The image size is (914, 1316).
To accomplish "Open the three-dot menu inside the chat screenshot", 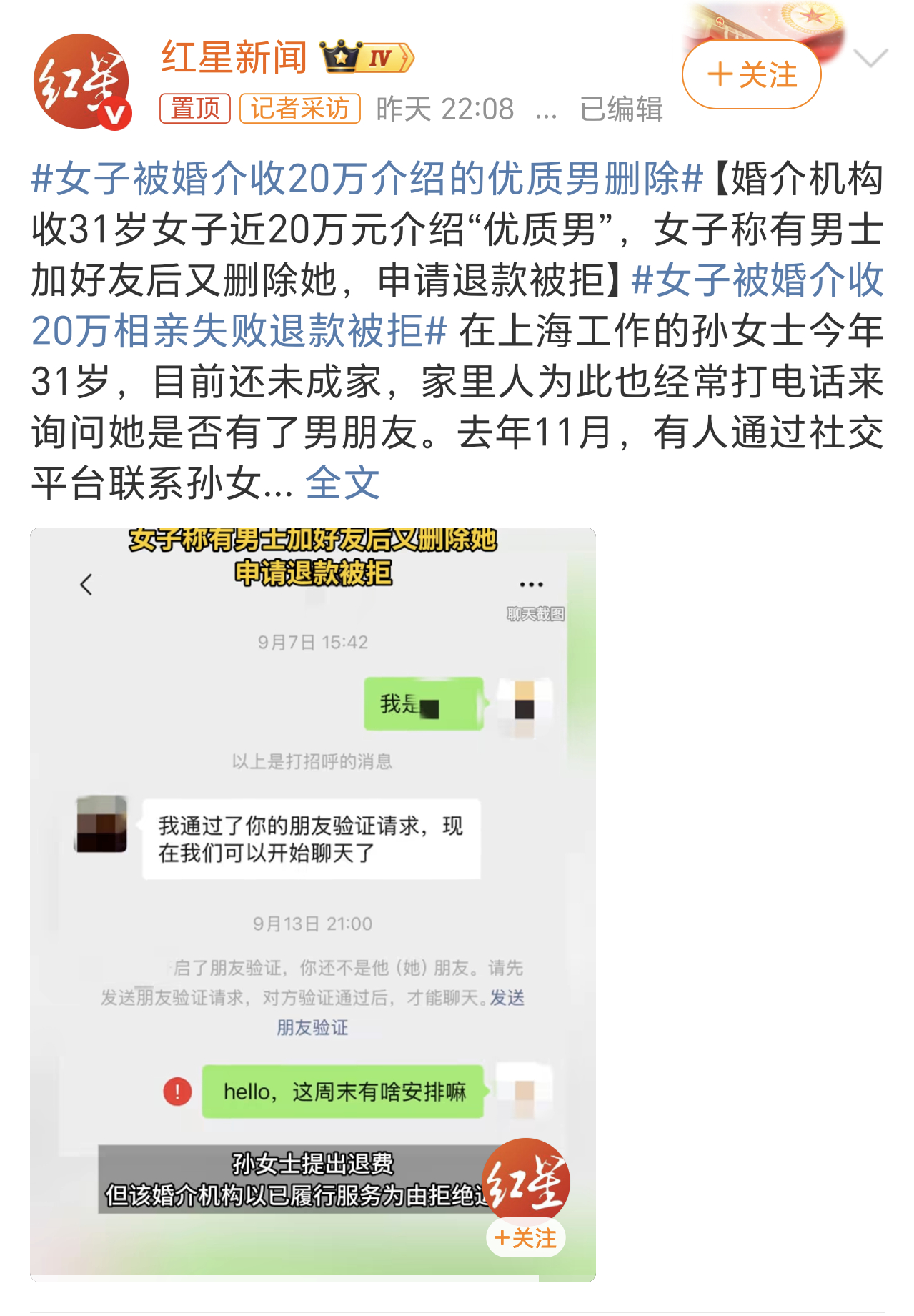I will (530, 583).
